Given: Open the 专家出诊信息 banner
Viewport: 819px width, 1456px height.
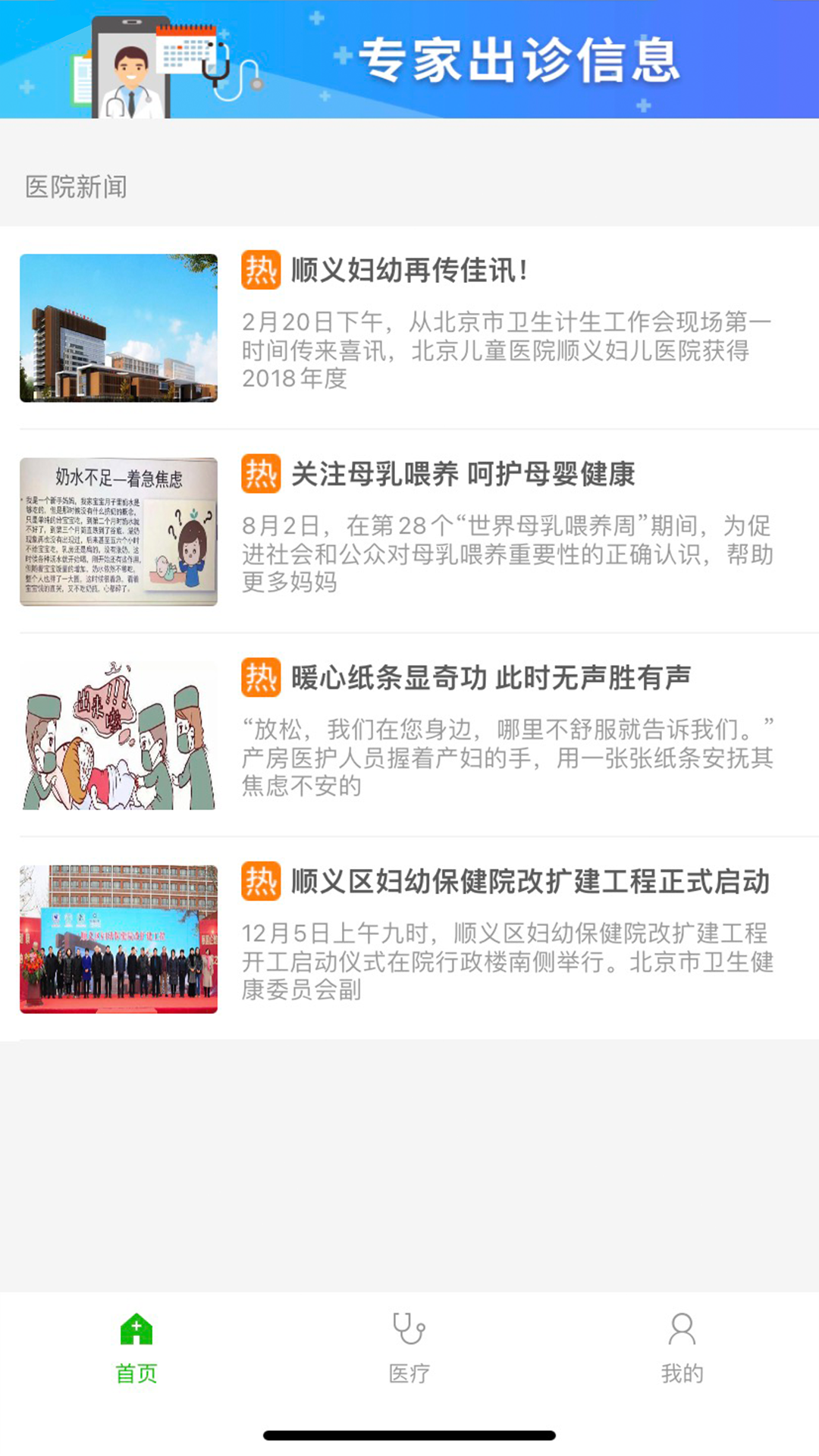Looking at the screenshot, I should tap(409, 59).
